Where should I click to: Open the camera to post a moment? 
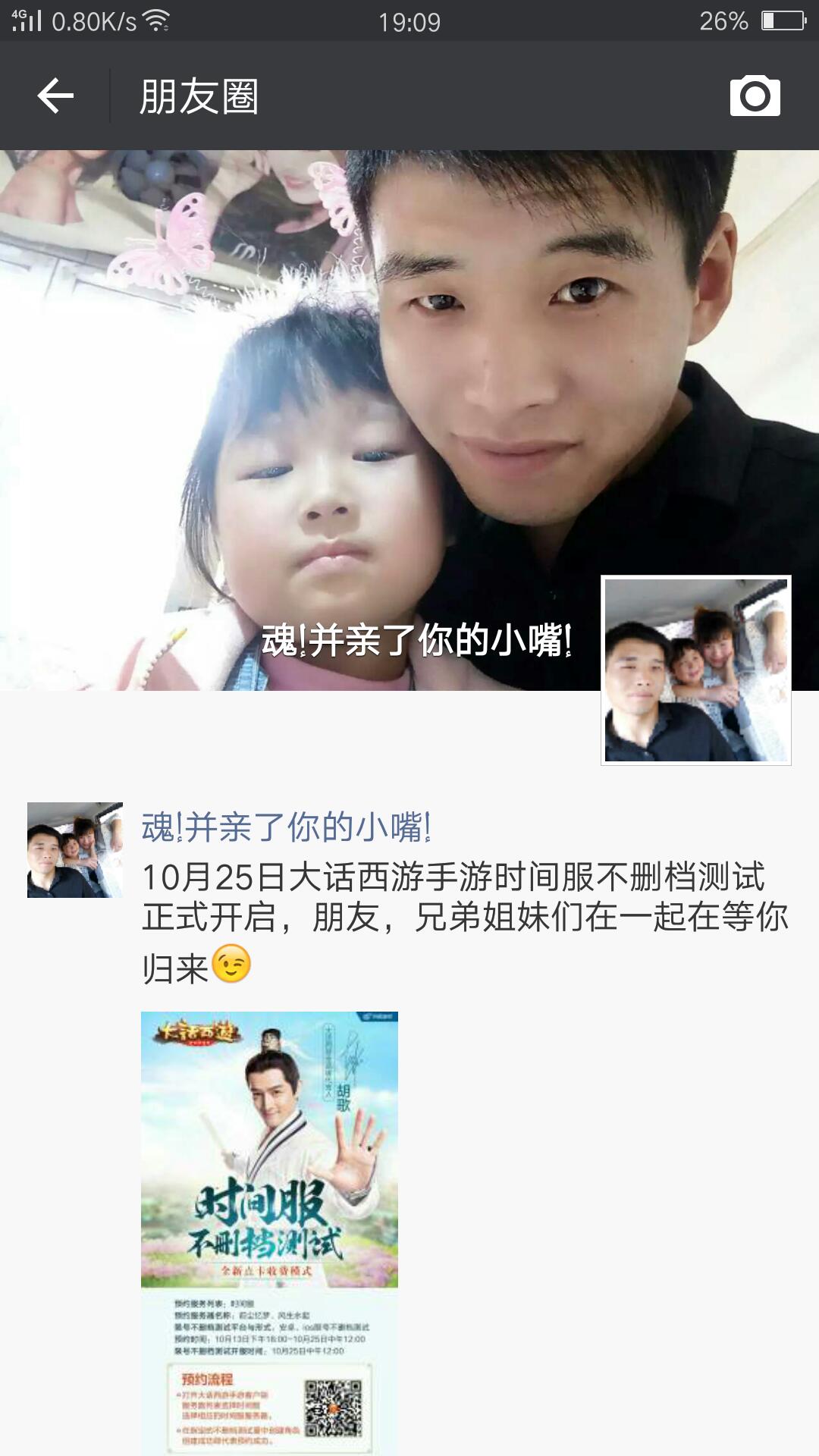(x=755, y=96)
